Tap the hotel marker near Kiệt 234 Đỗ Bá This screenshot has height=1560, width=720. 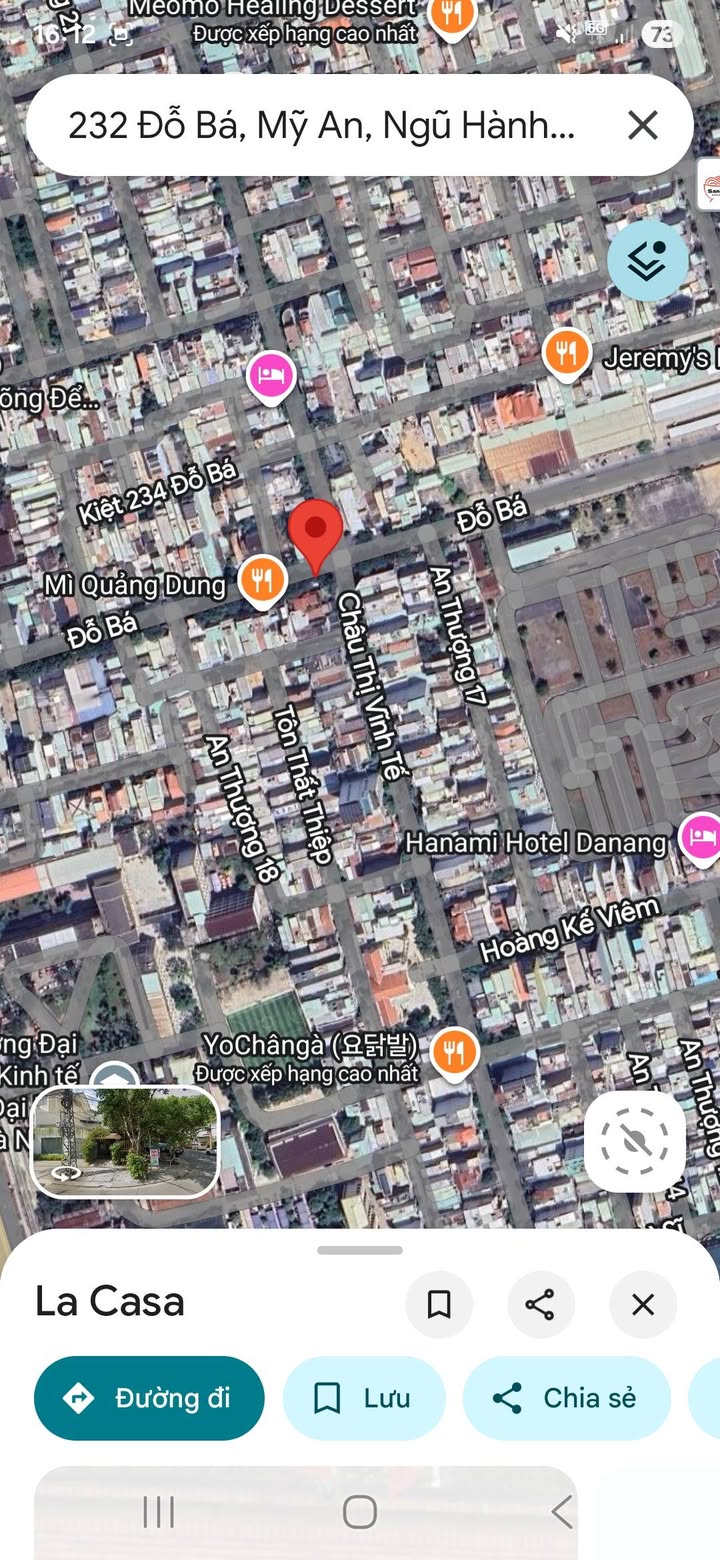tap(272, 378)
